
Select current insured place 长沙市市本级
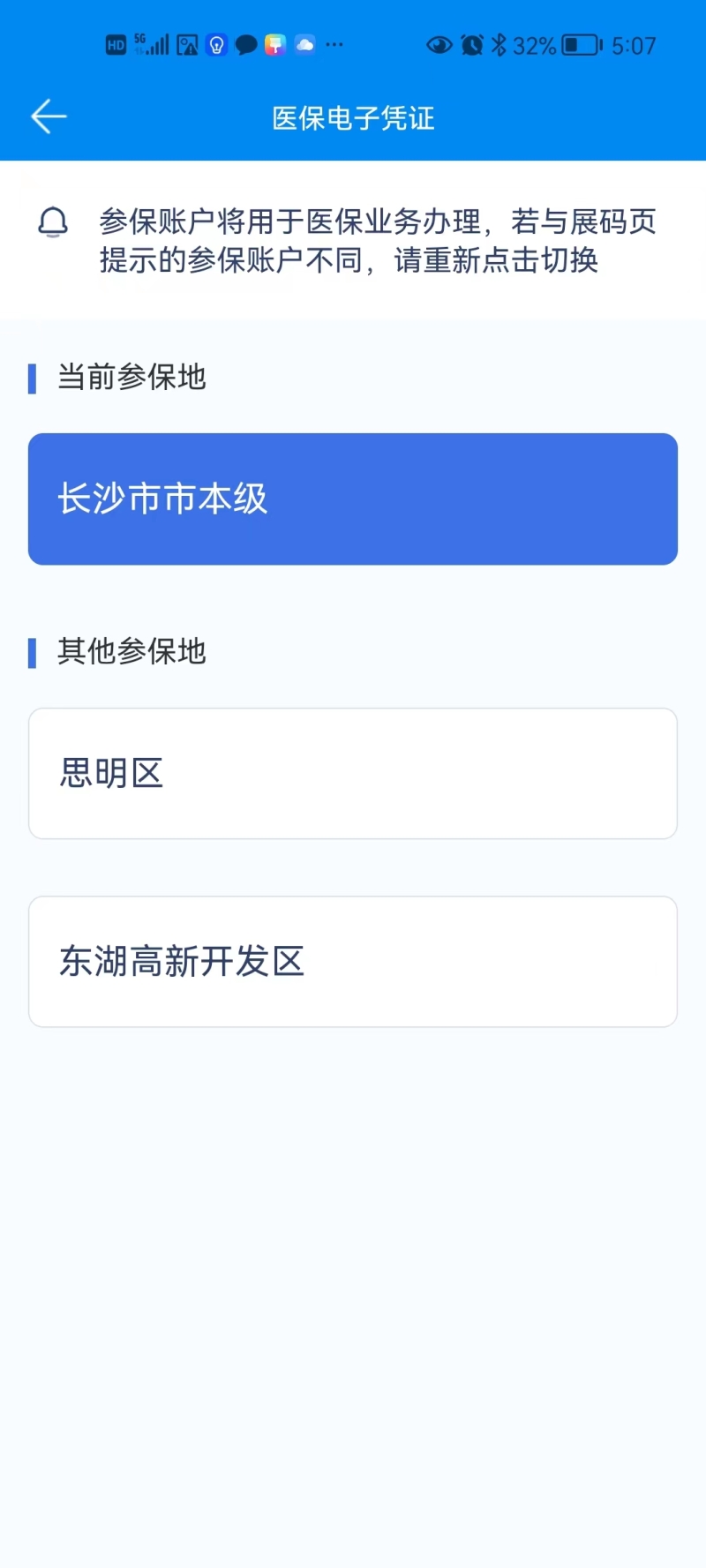(x=353, y=499)
